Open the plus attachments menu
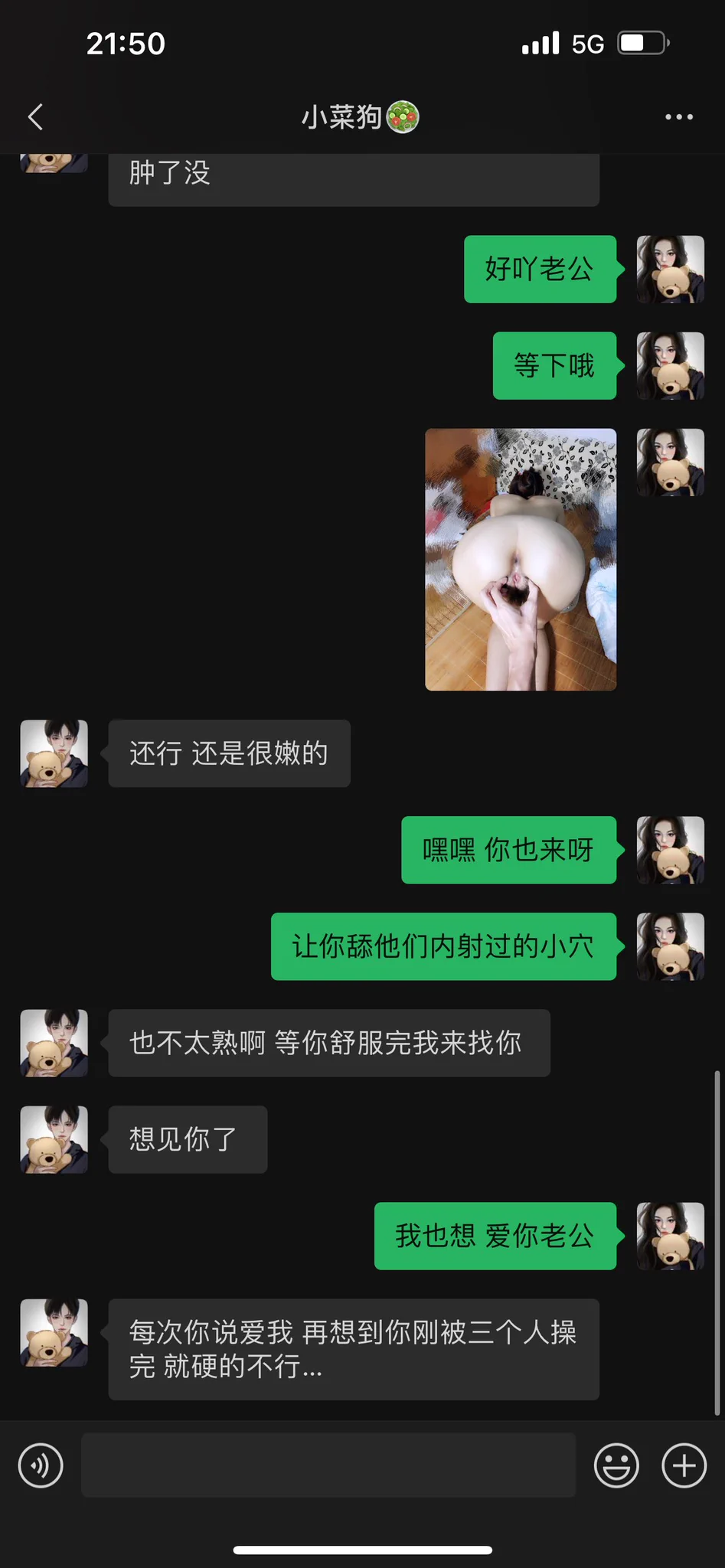 (x=684, y=1465)
